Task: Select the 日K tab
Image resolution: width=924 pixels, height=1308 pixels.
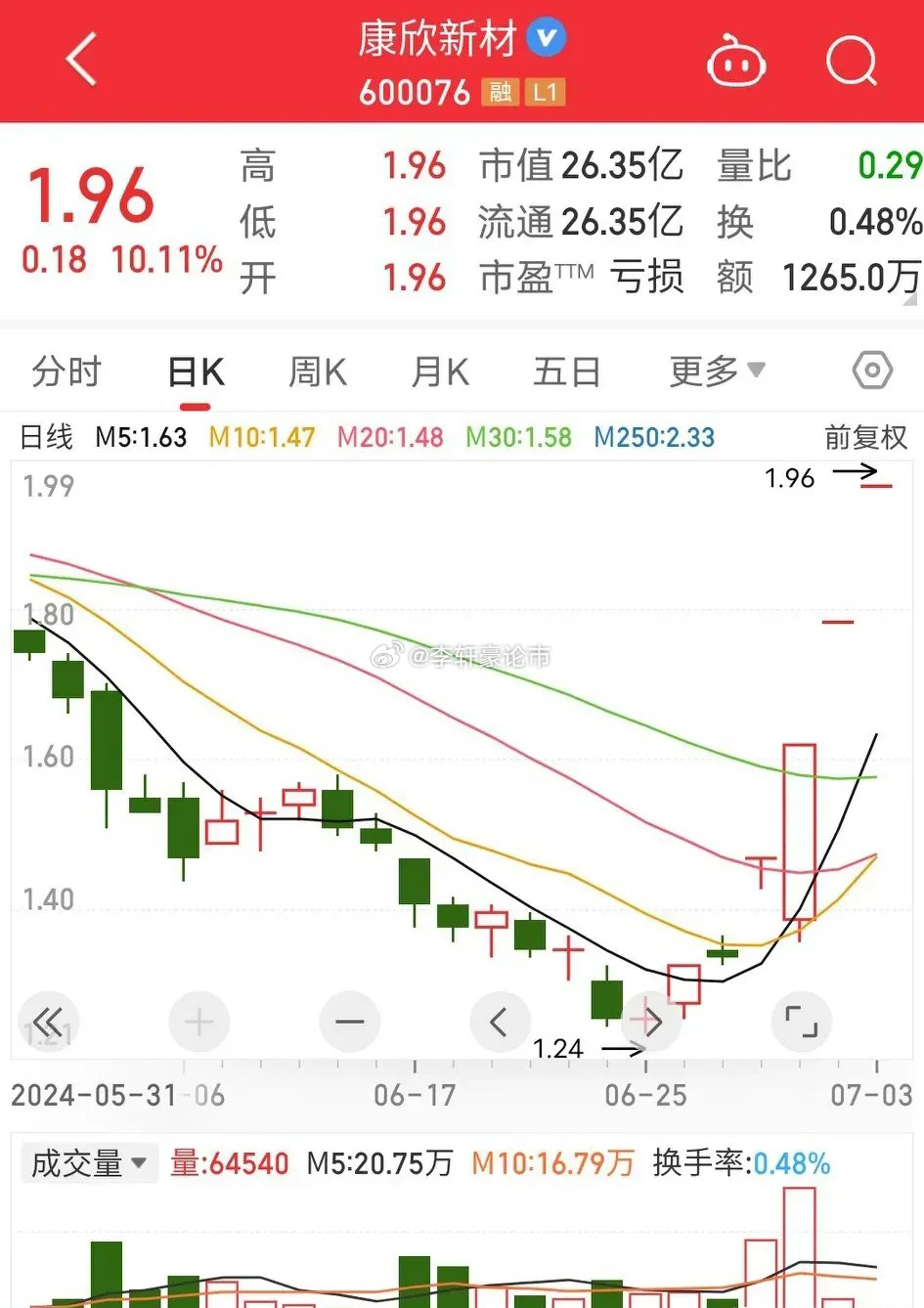Action: [x=196, y=372]
